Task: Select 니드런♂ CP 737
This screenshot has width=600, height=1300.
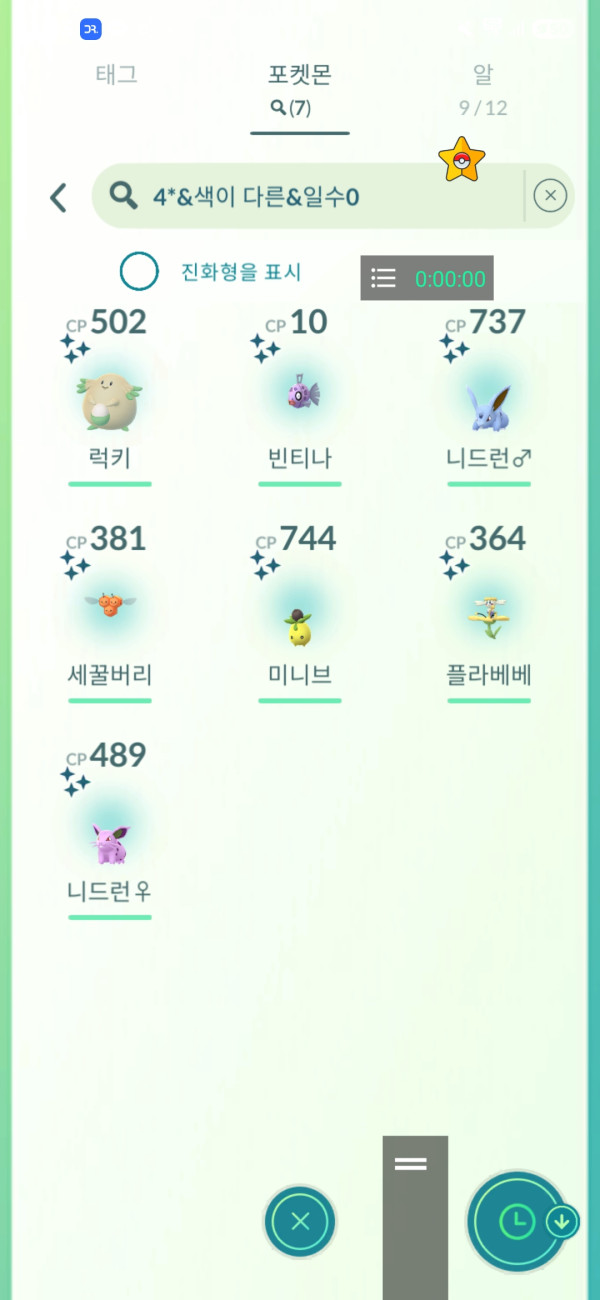Action: coord(489,402)
